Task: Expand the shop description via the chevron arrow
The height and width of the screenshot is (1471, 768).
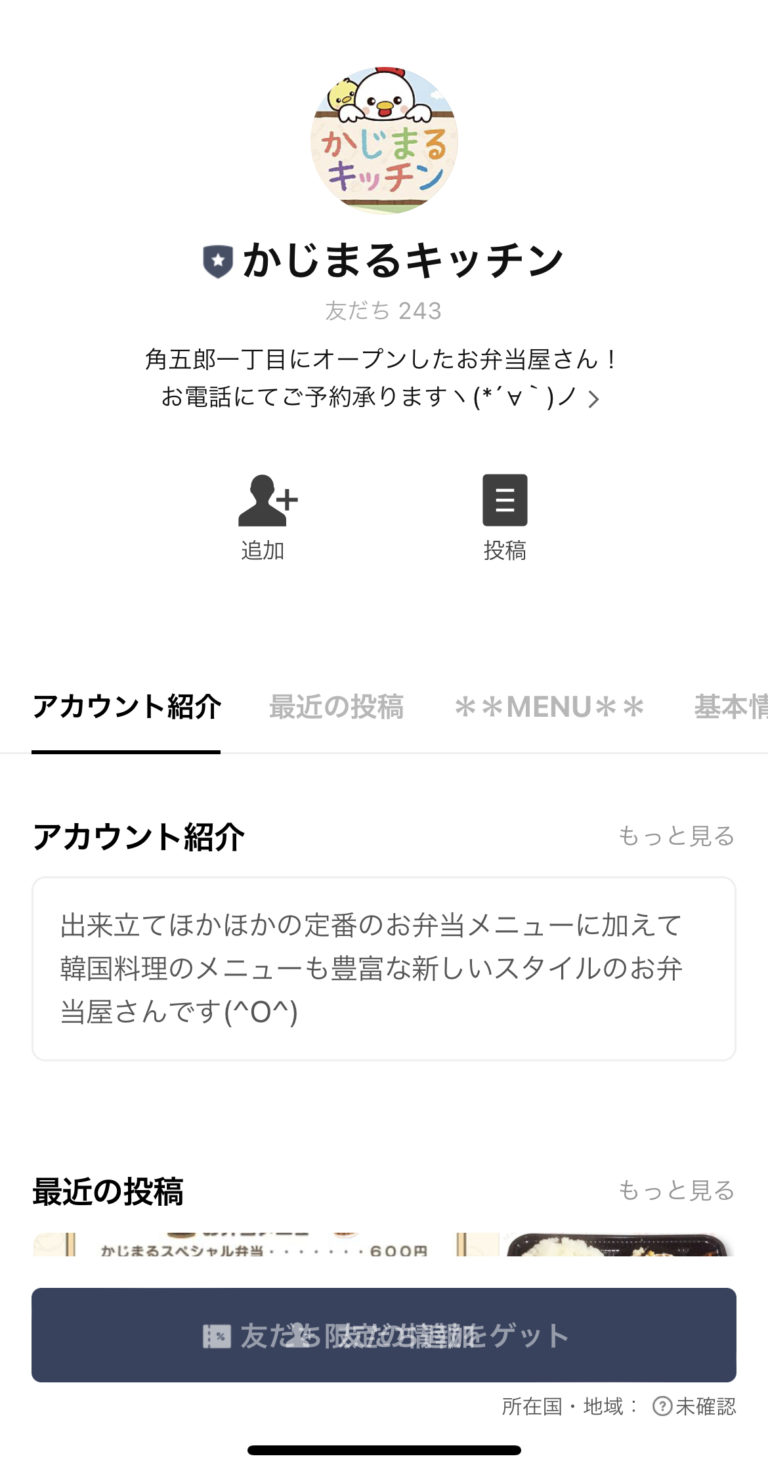Action: (x=594, y=398)
